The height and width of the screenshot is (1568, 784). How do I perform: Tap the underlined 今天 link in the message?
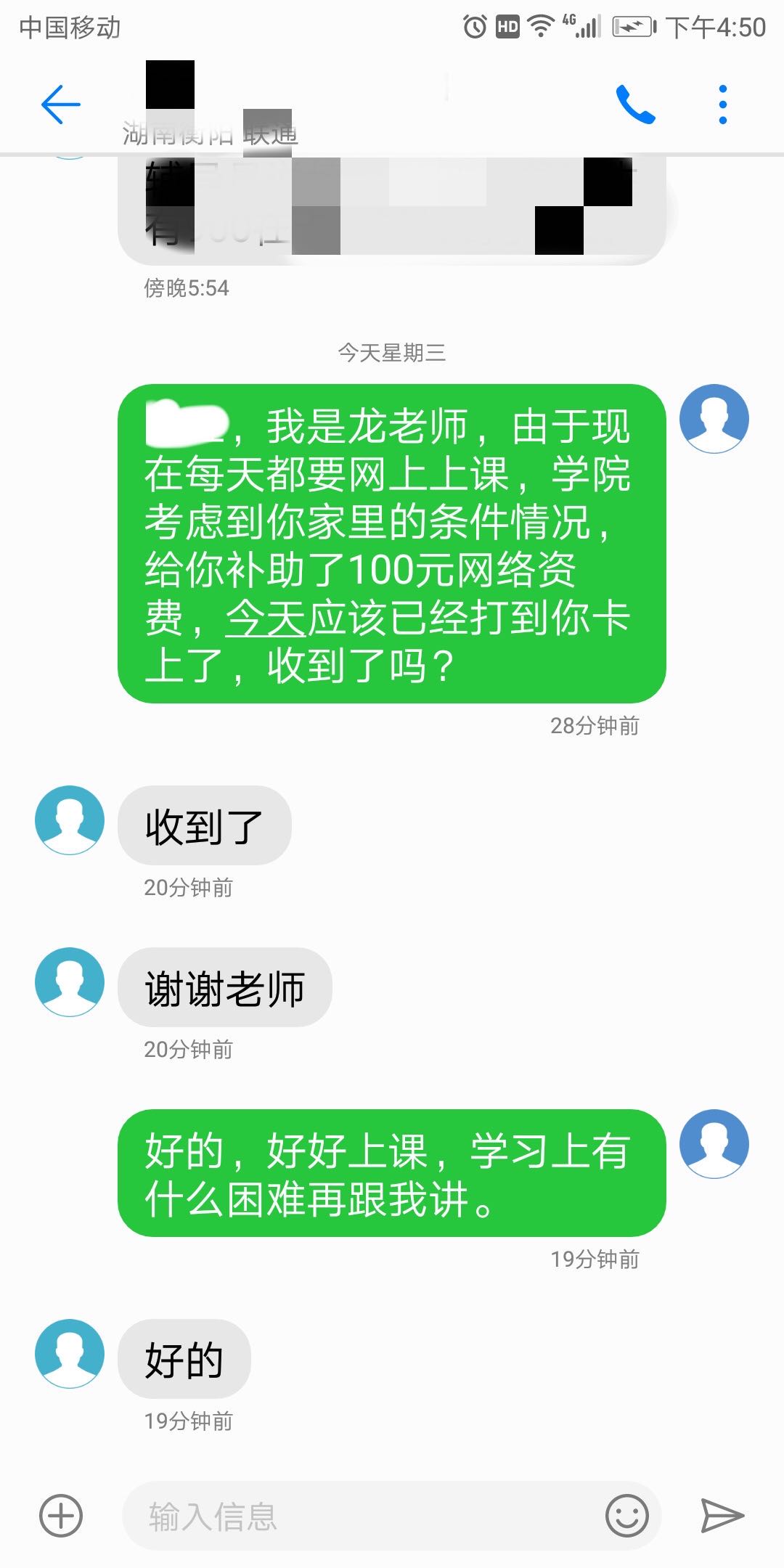coord(265,618)
